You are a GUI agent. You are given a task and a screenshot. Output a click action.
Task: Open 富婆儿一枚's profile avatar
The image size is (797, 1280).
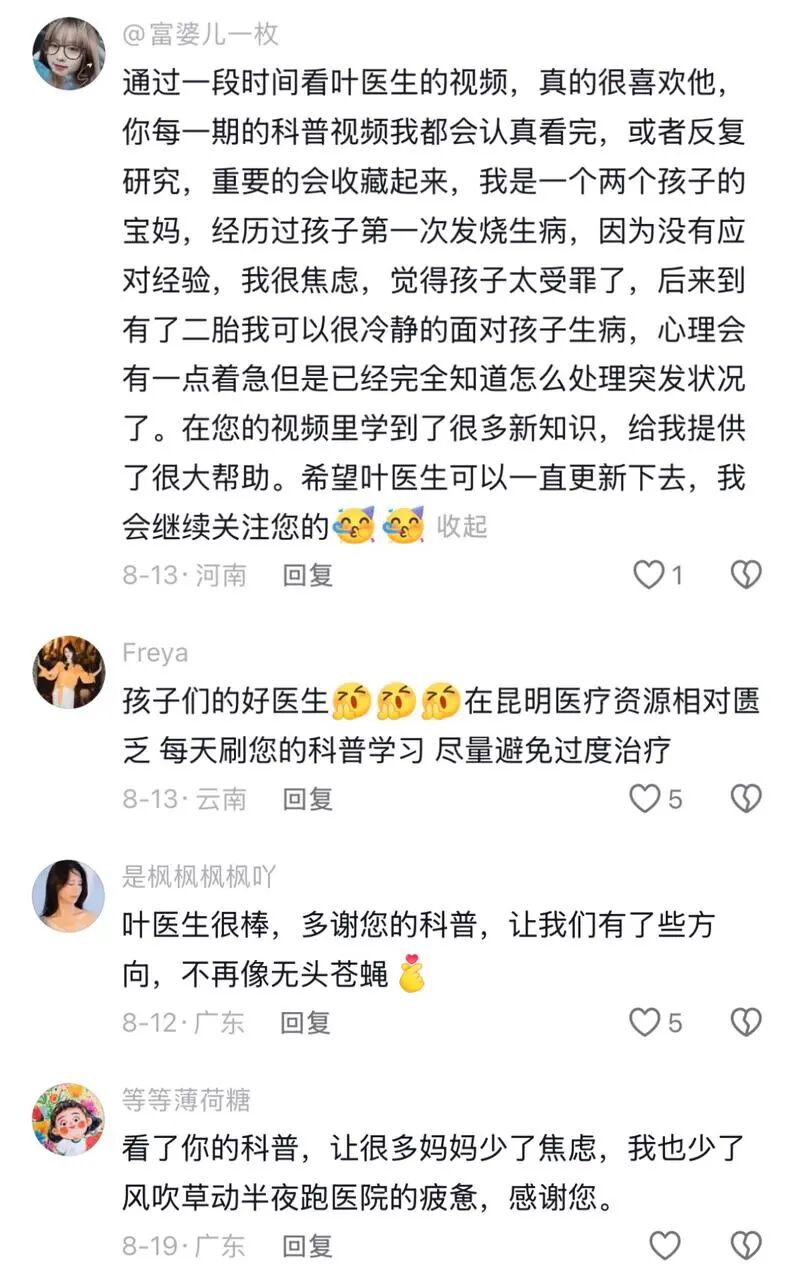[x=69, y=54]
